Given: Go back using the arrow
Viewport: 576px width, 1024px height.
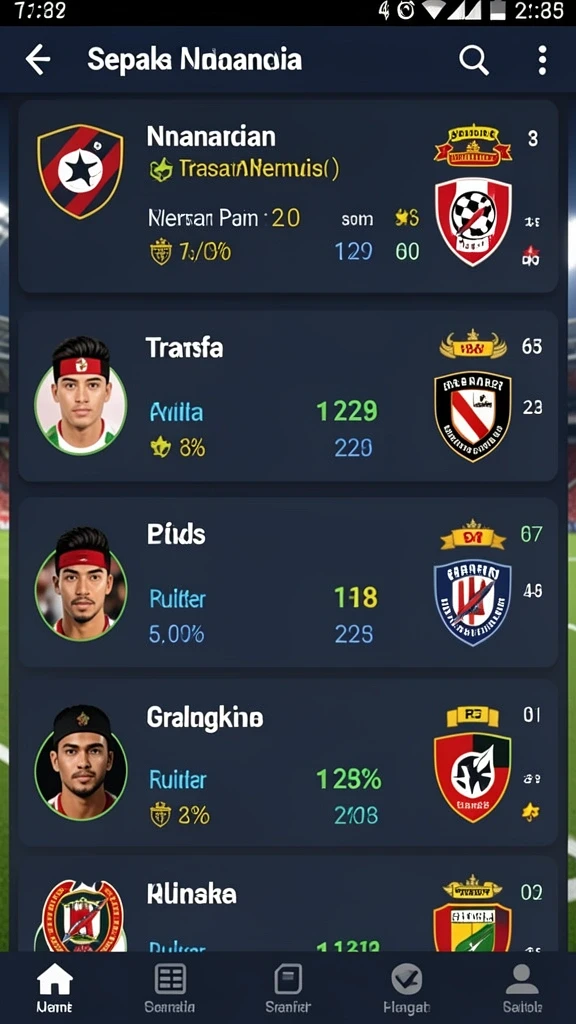Looking at the screenshot, I should [38, 60].
